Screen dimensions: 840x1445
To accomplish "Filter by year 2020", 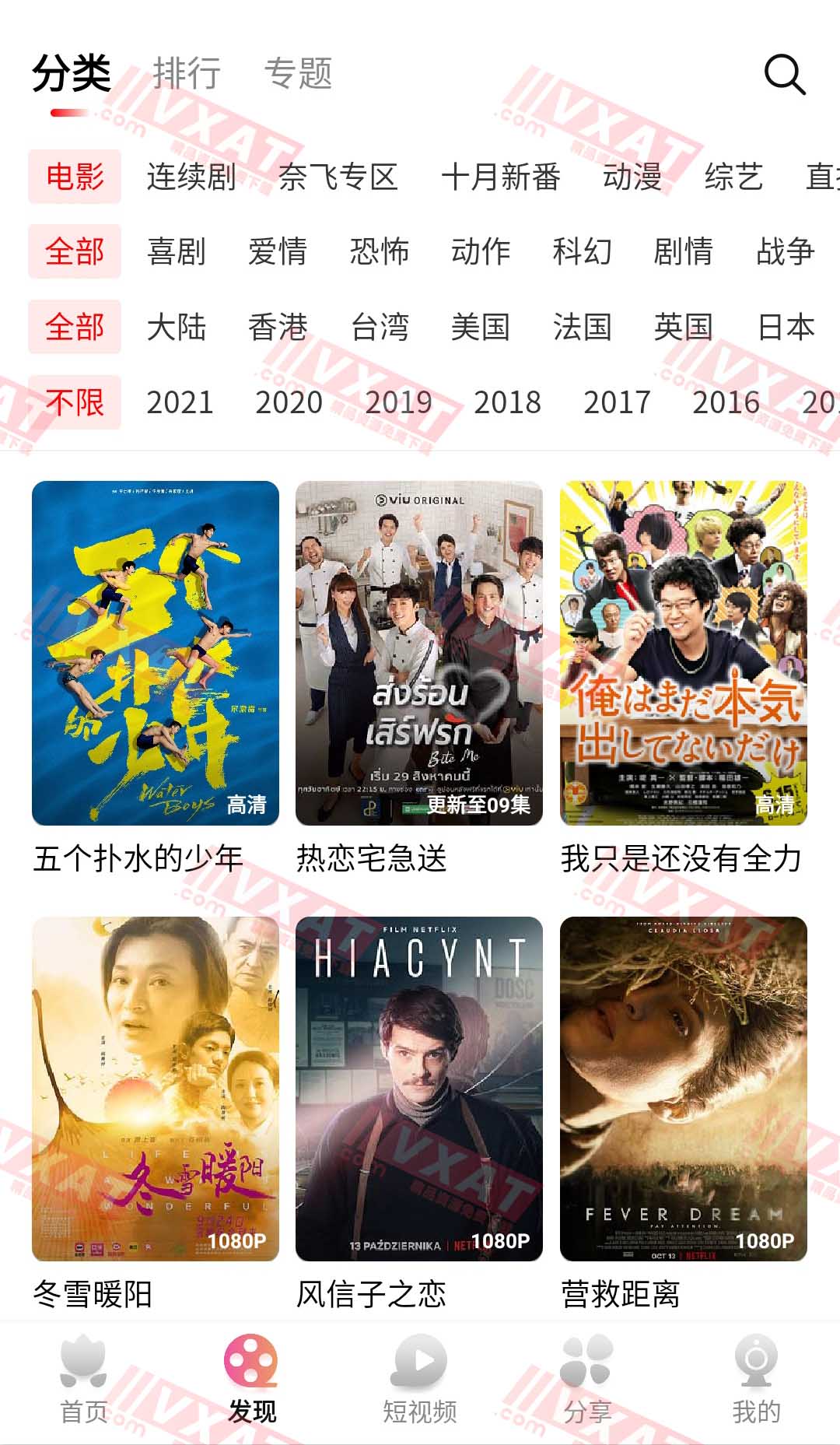I will point(289,402).
